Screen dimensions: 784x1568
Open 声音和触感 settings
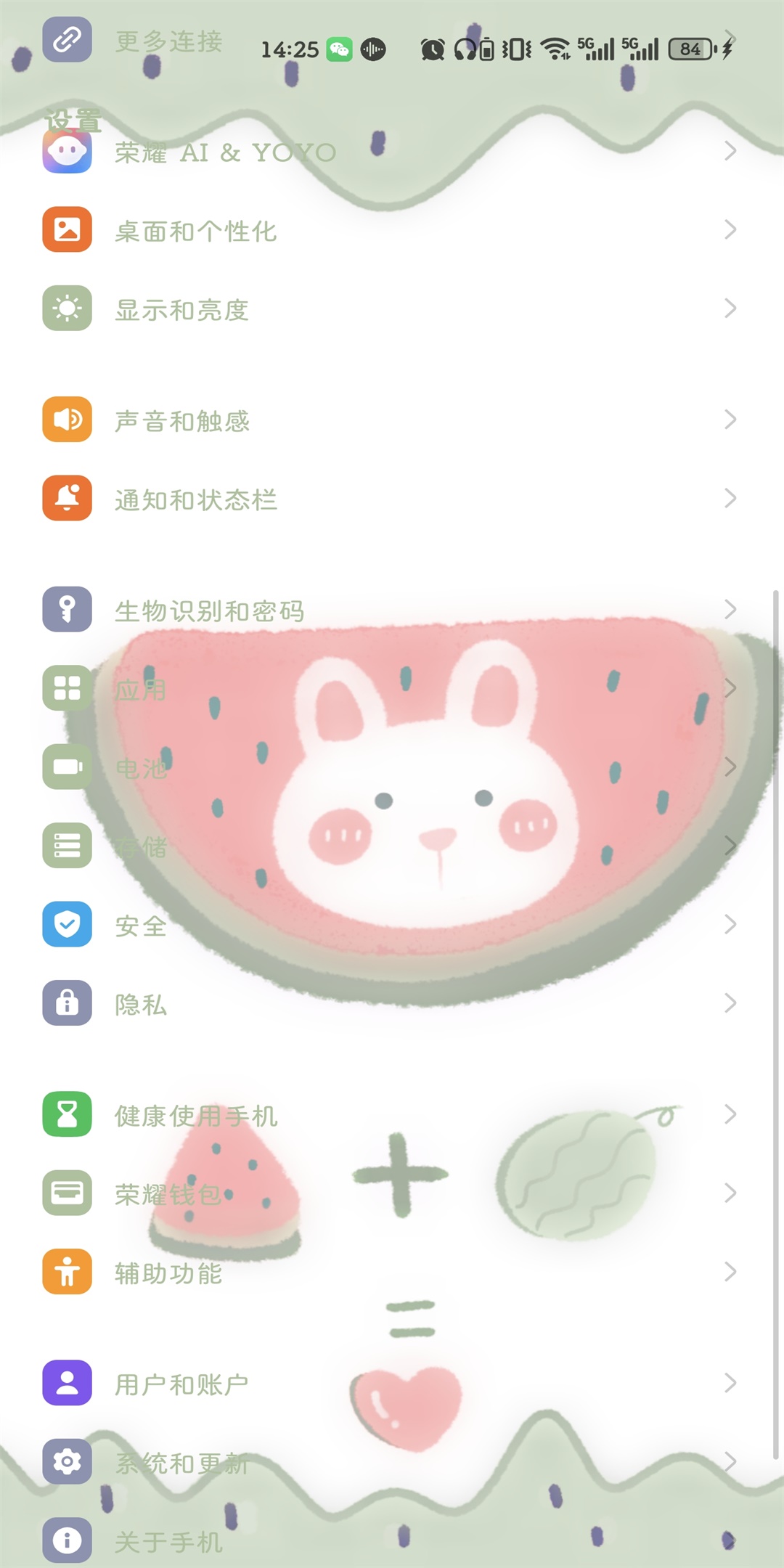(x=181, y=421)
